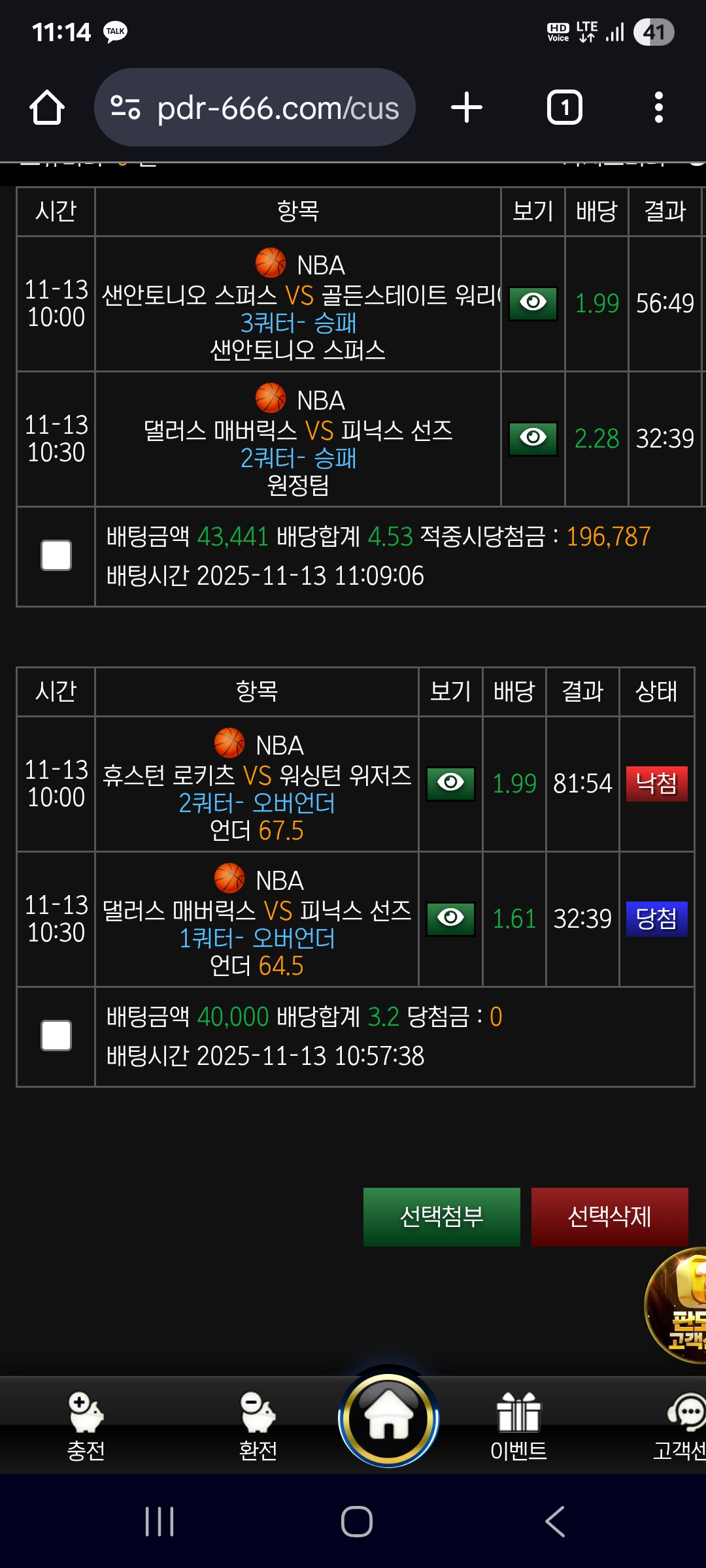The height and width of the screenshot is (1568, 706).
Task: Return to the site home via center button
Action: point(389,1418)
